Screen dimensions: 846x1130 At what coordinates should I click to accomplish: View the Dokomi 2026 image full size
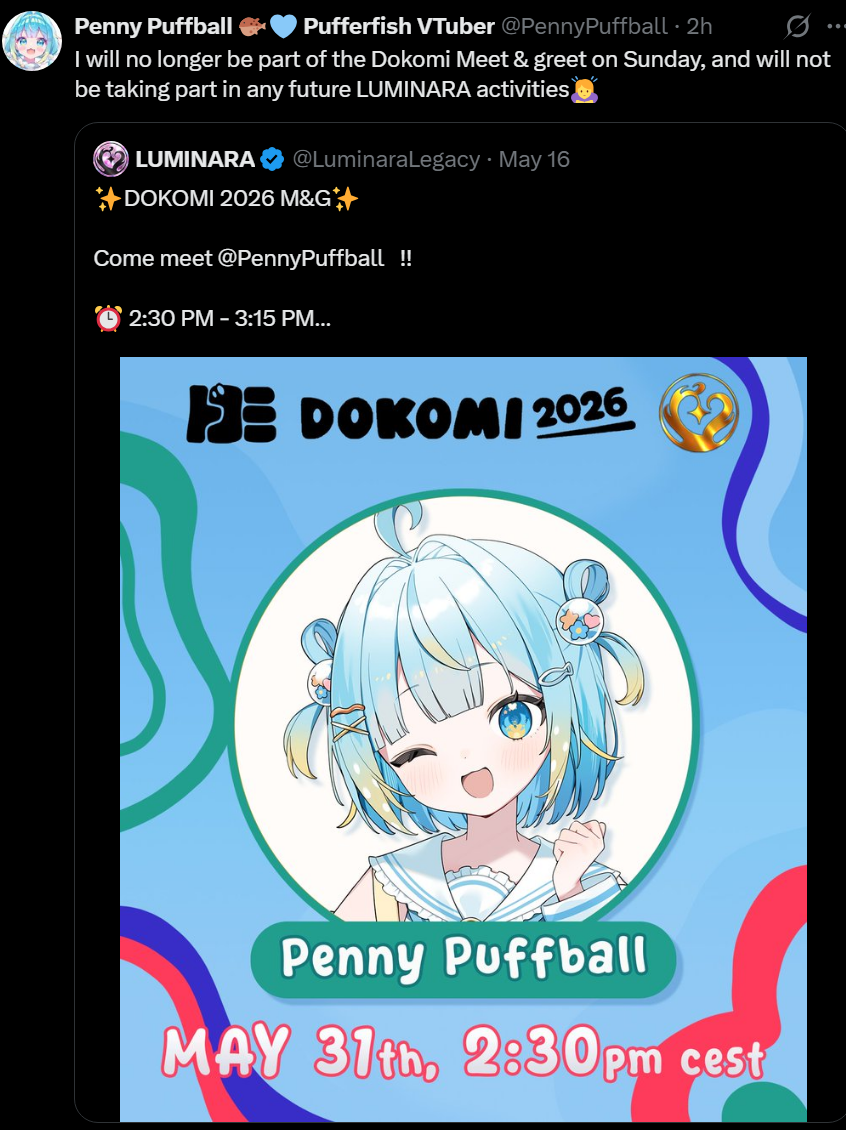pos(463,739)
